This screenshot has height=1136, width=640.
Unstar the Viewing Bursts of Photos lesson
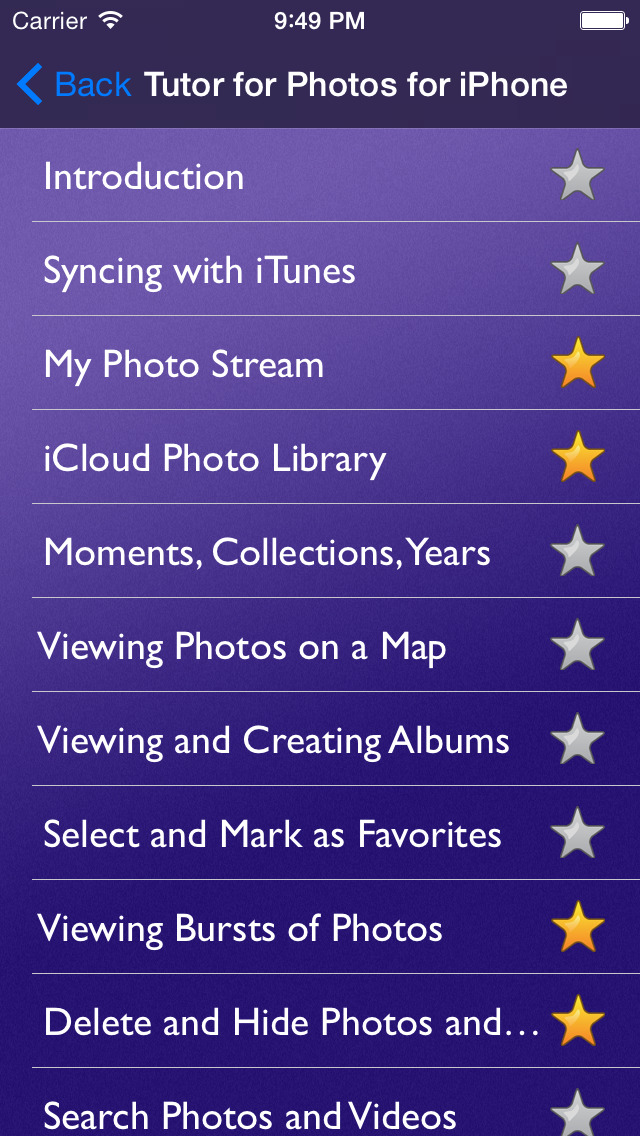point(577,927)
